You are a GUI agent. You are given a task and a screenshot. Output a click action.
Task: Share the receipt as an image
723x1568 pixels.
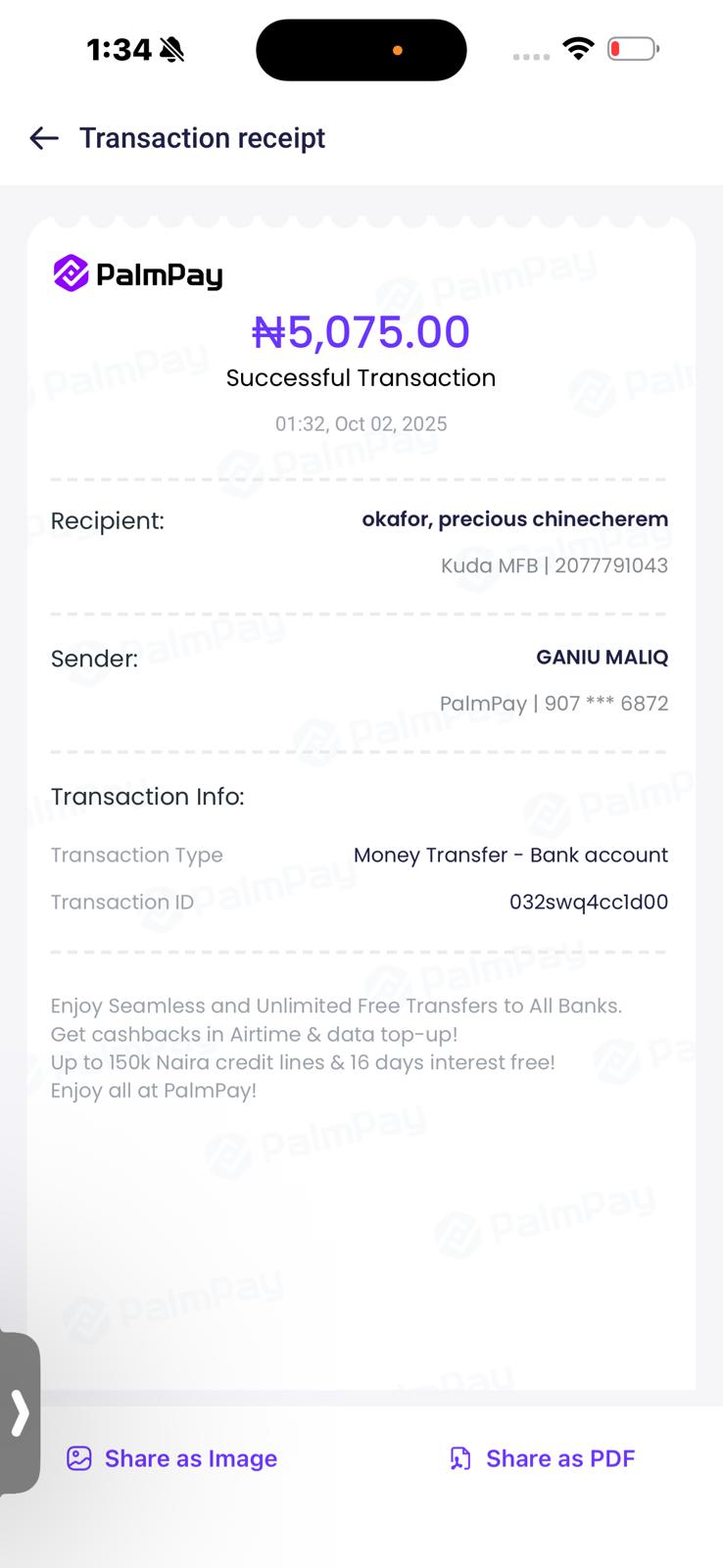coord(172,1458)
